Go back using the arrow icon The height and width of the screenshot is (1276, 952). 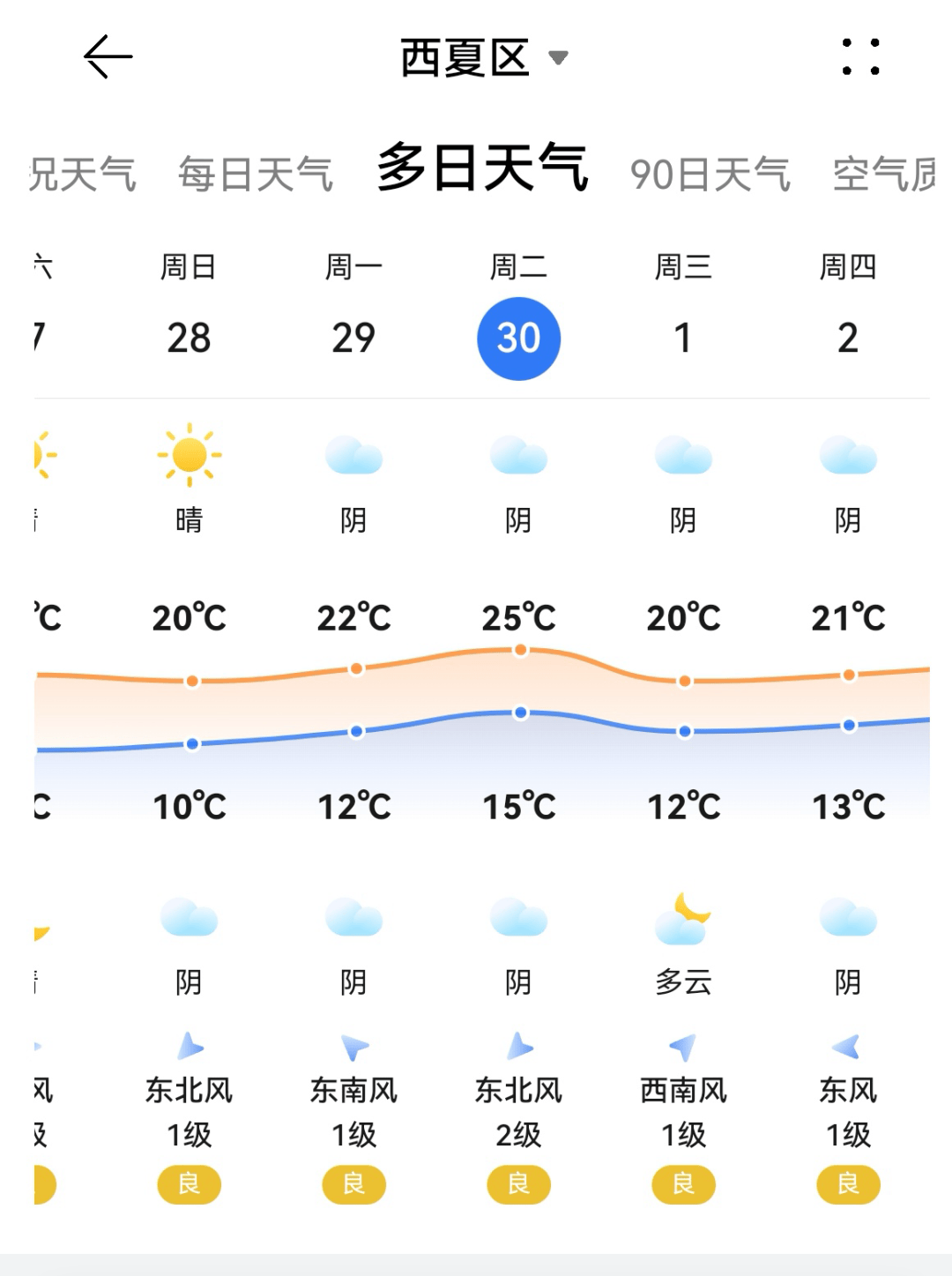[x=108, y=57]
